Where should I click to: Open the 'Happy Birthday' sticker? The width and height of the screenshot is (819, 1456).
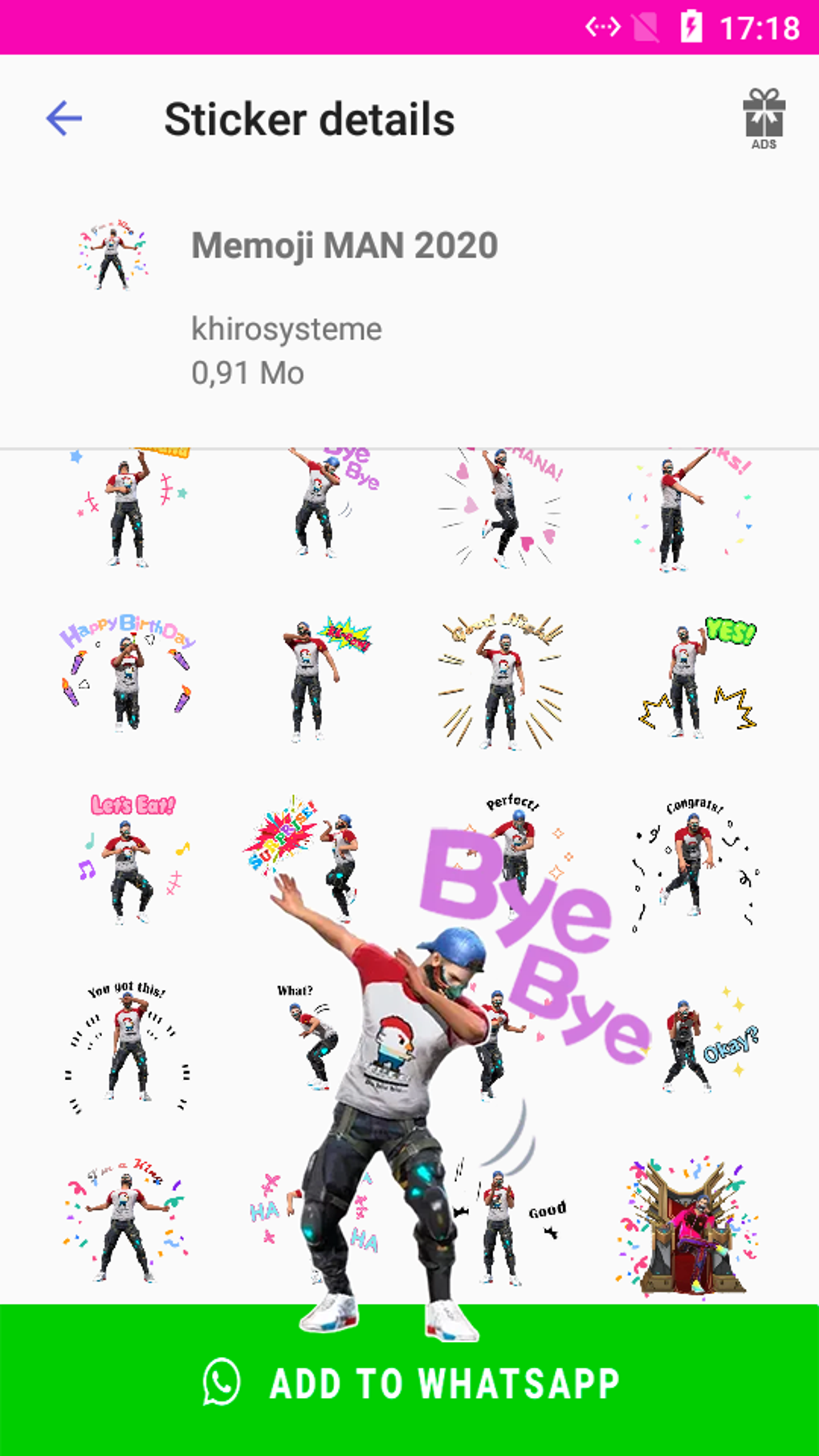(128, 671)
